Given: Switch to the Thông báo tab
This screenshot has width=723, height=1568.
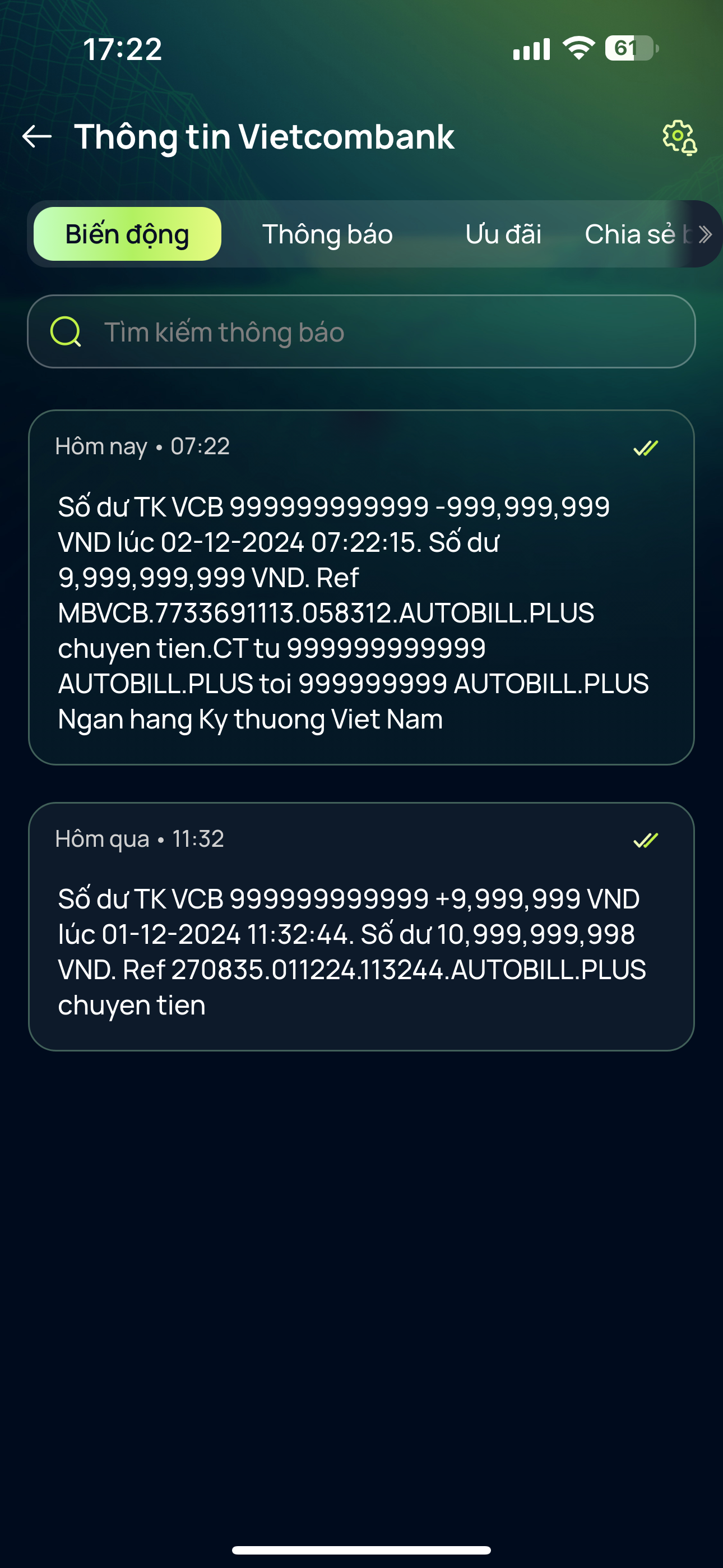Looking at the screenshot, I should tap(327, 234).
